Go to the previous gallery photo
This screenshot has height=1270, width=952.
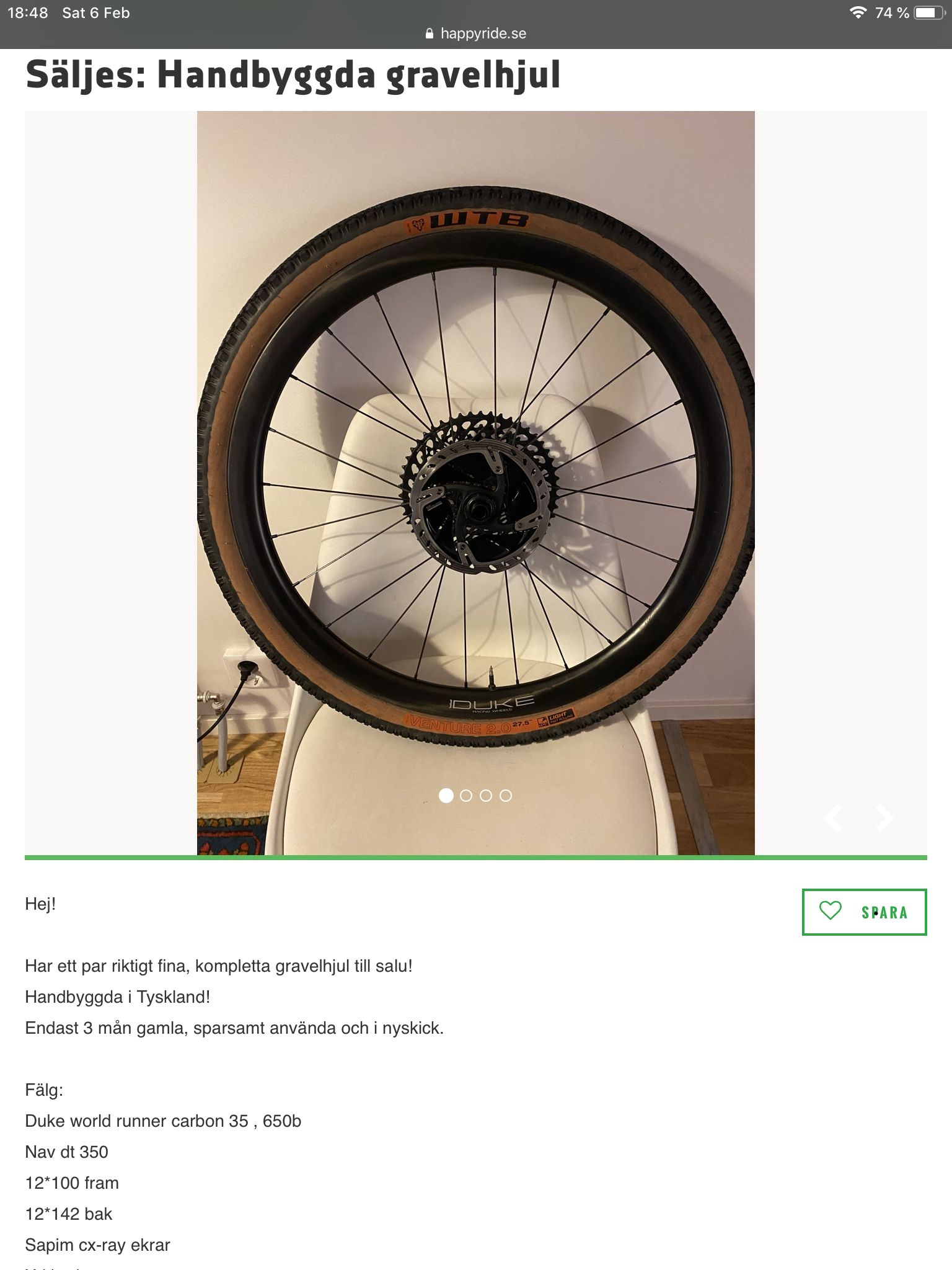point(834,818)
